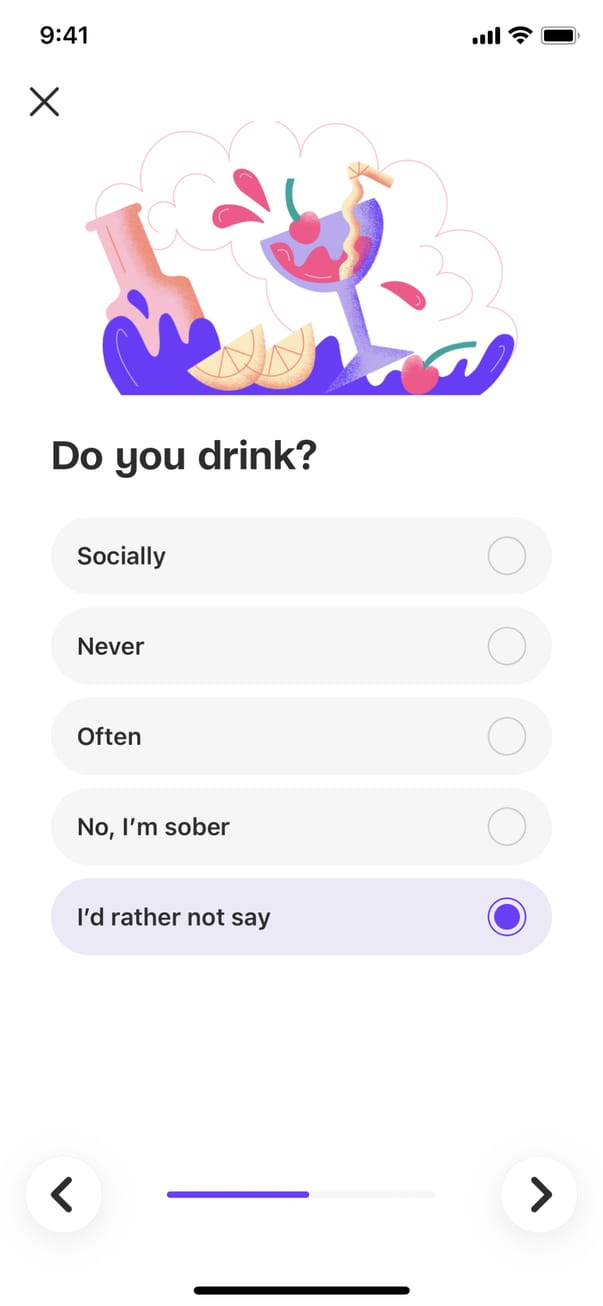Screen dimensions: 603x1306
Task: Pick the Often option
Action: (x=301, y=737)
